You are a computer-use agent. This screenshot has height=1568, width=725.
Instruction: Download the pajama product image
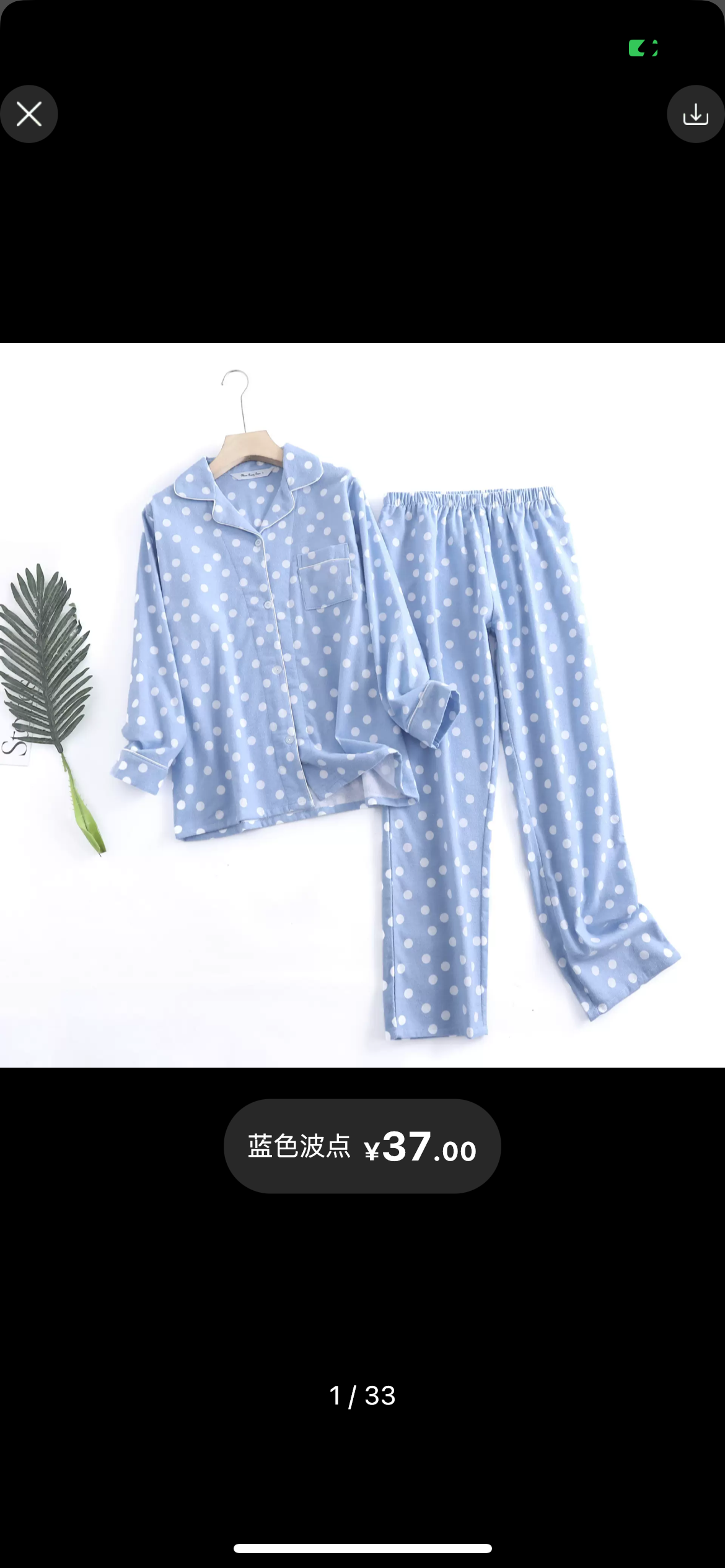(x=695, y=114)
